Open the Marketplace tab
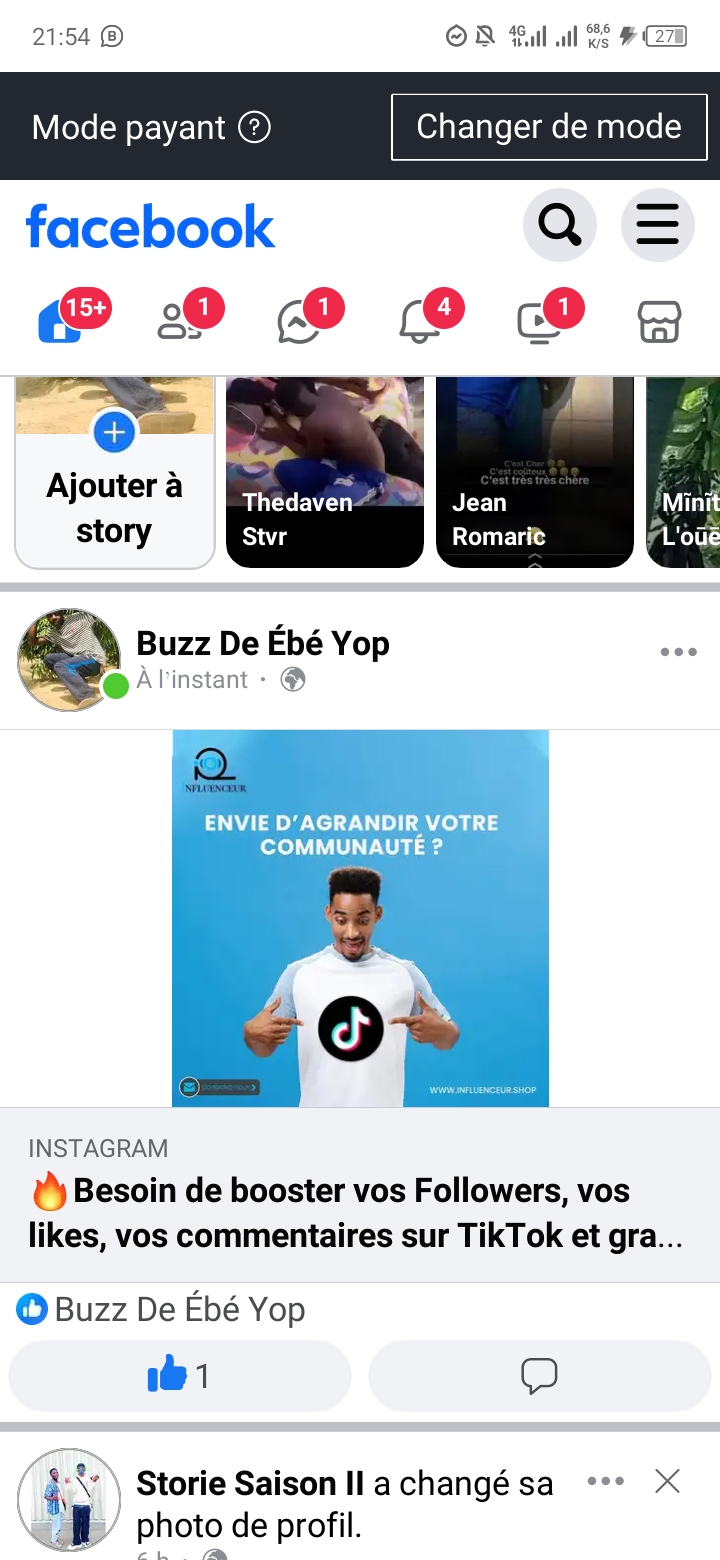 659,322
